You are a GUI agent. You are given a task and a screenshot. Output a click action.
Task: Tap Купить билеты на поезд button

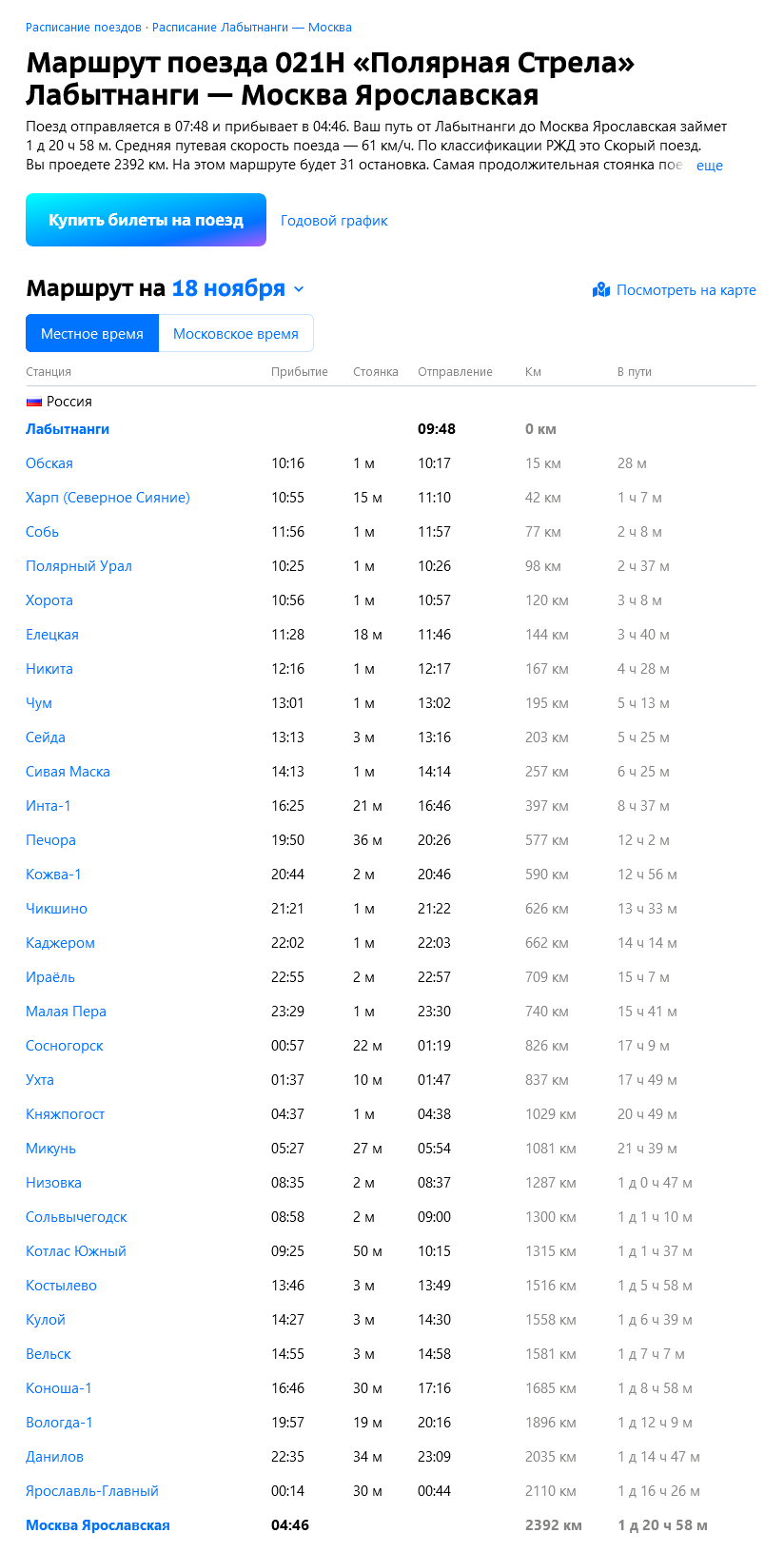146,220
